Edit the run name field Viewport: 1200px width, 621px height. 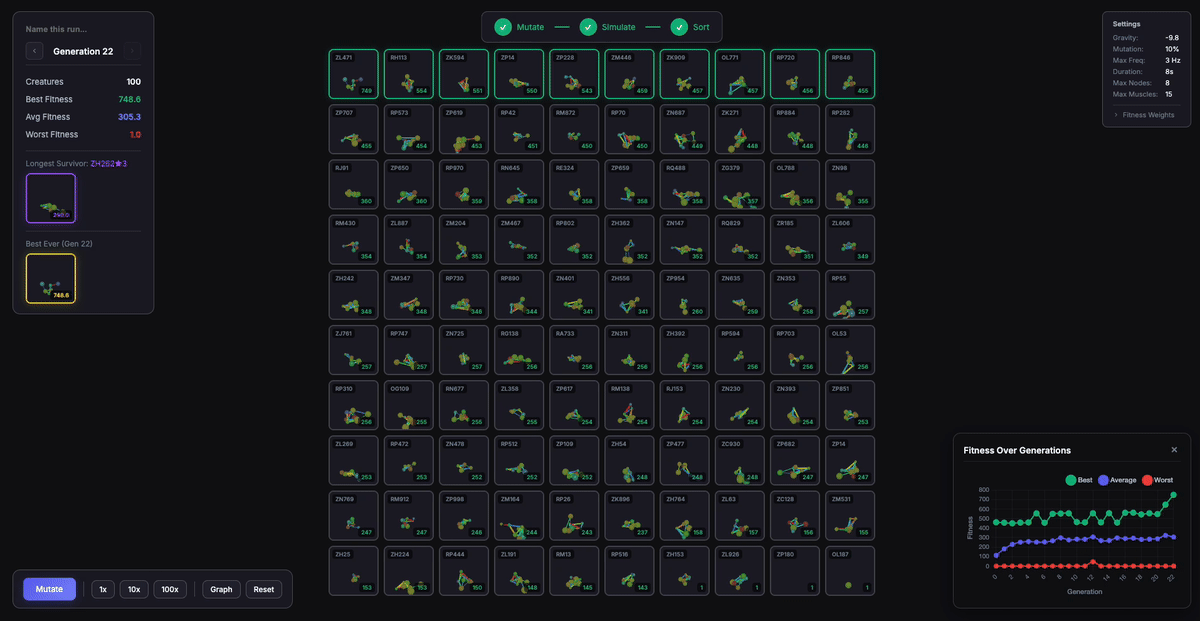[83, 28]
